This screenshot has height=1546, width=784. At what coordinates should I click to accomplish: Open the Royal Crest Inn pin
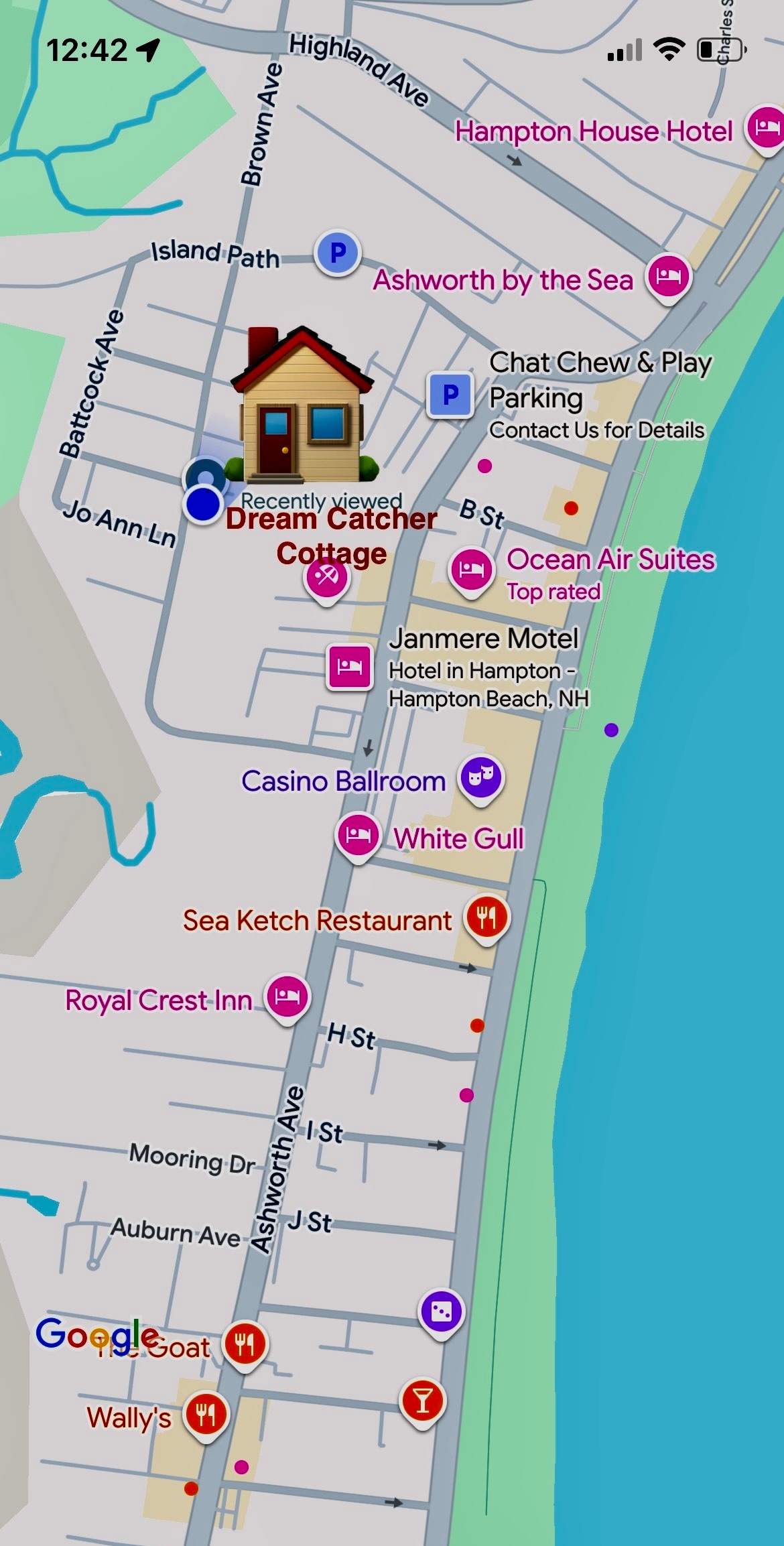(287, 996)
